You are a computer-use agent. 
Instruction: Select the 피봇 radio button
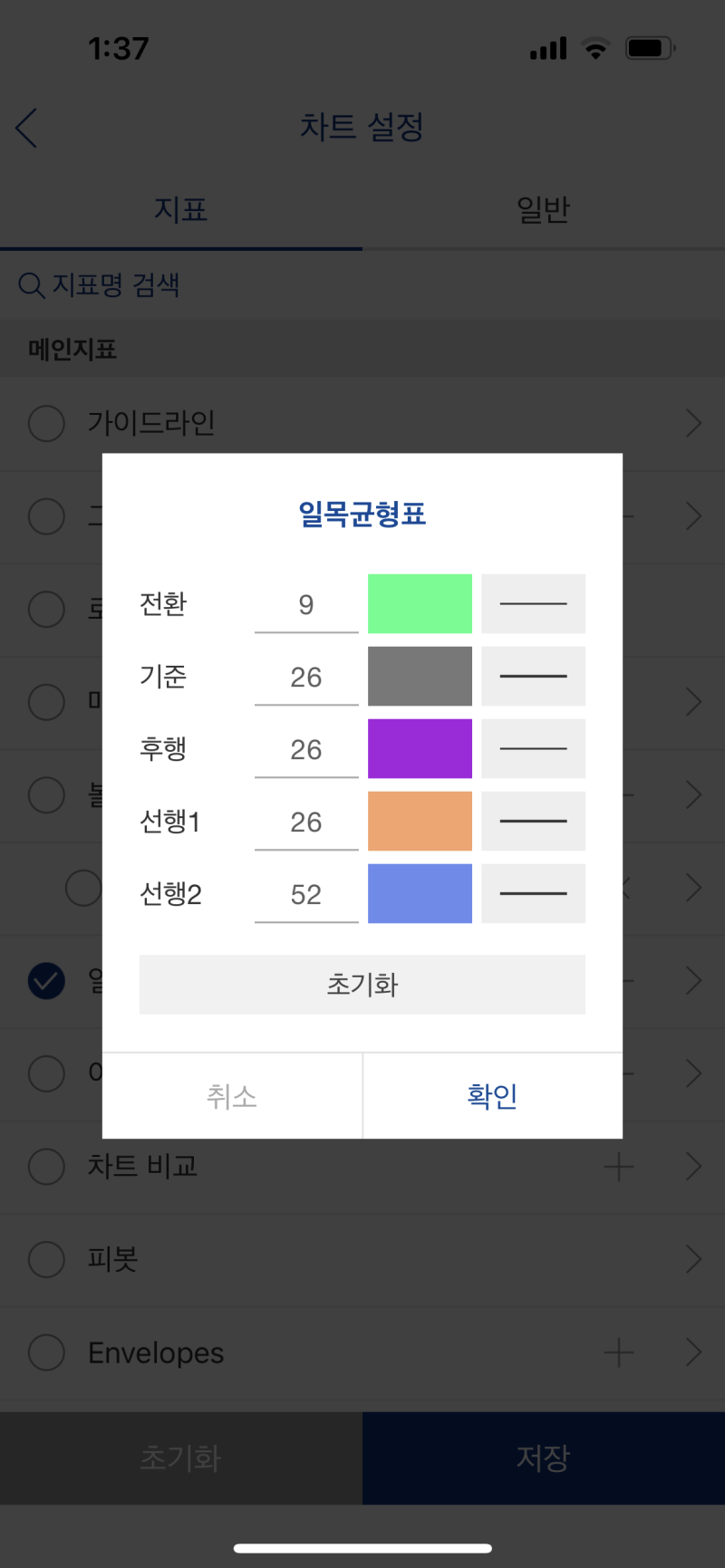pyautogui.click(x=46, y=1259)
